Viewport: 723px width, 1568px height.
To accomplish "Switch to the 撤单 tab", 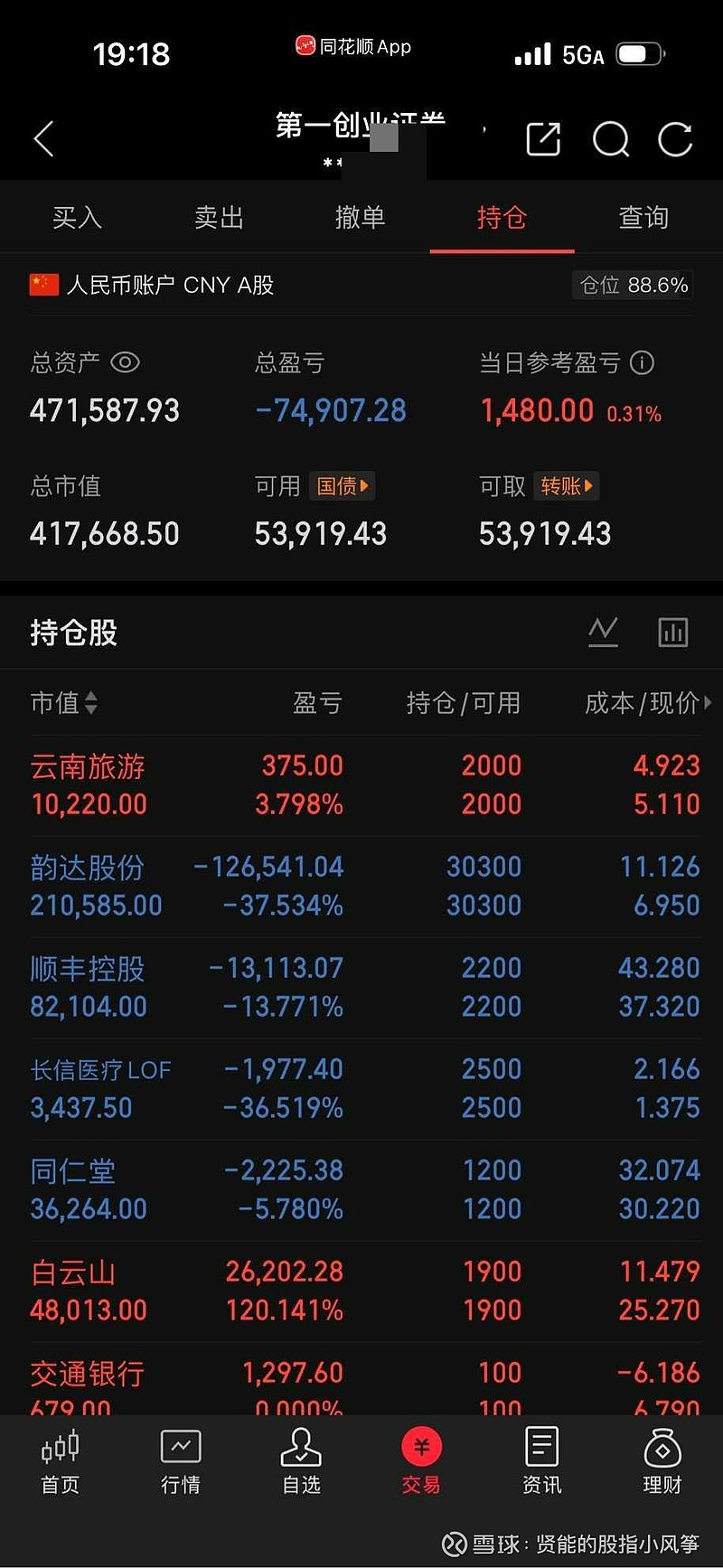I will coord(360,217).
